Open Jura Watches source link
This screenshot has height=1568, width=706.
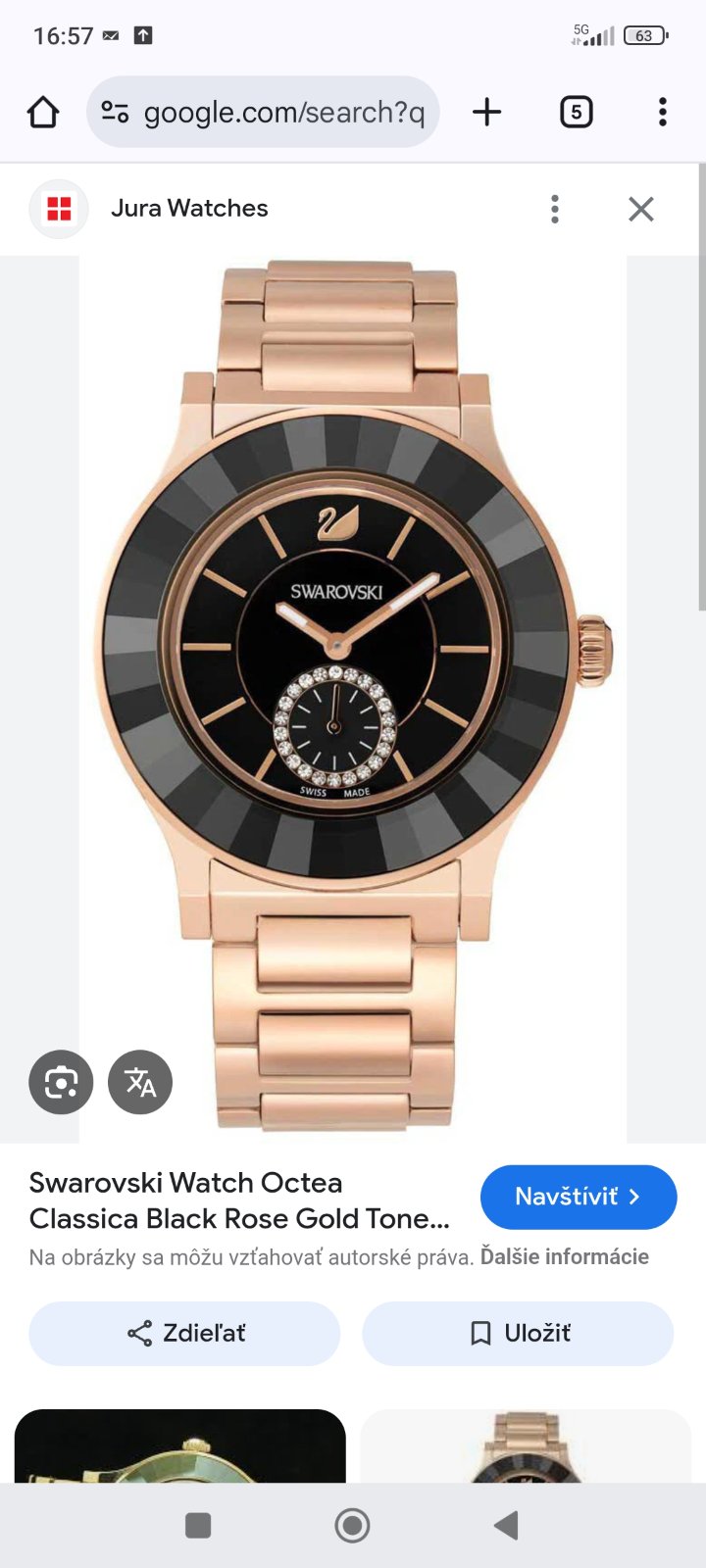[188, 208]
